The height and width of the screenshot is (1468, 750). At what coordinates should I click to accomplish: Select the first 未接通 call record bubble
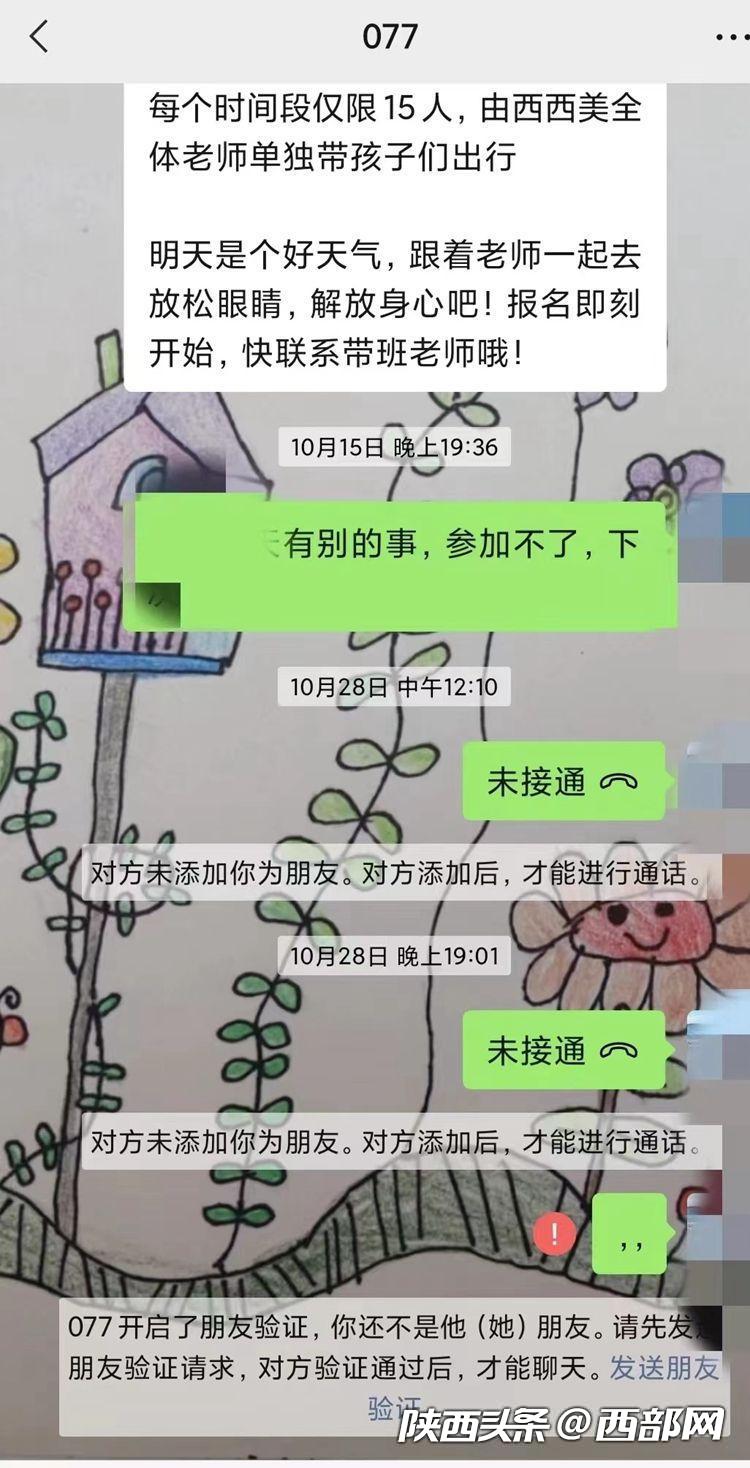[x=565, y=781]
